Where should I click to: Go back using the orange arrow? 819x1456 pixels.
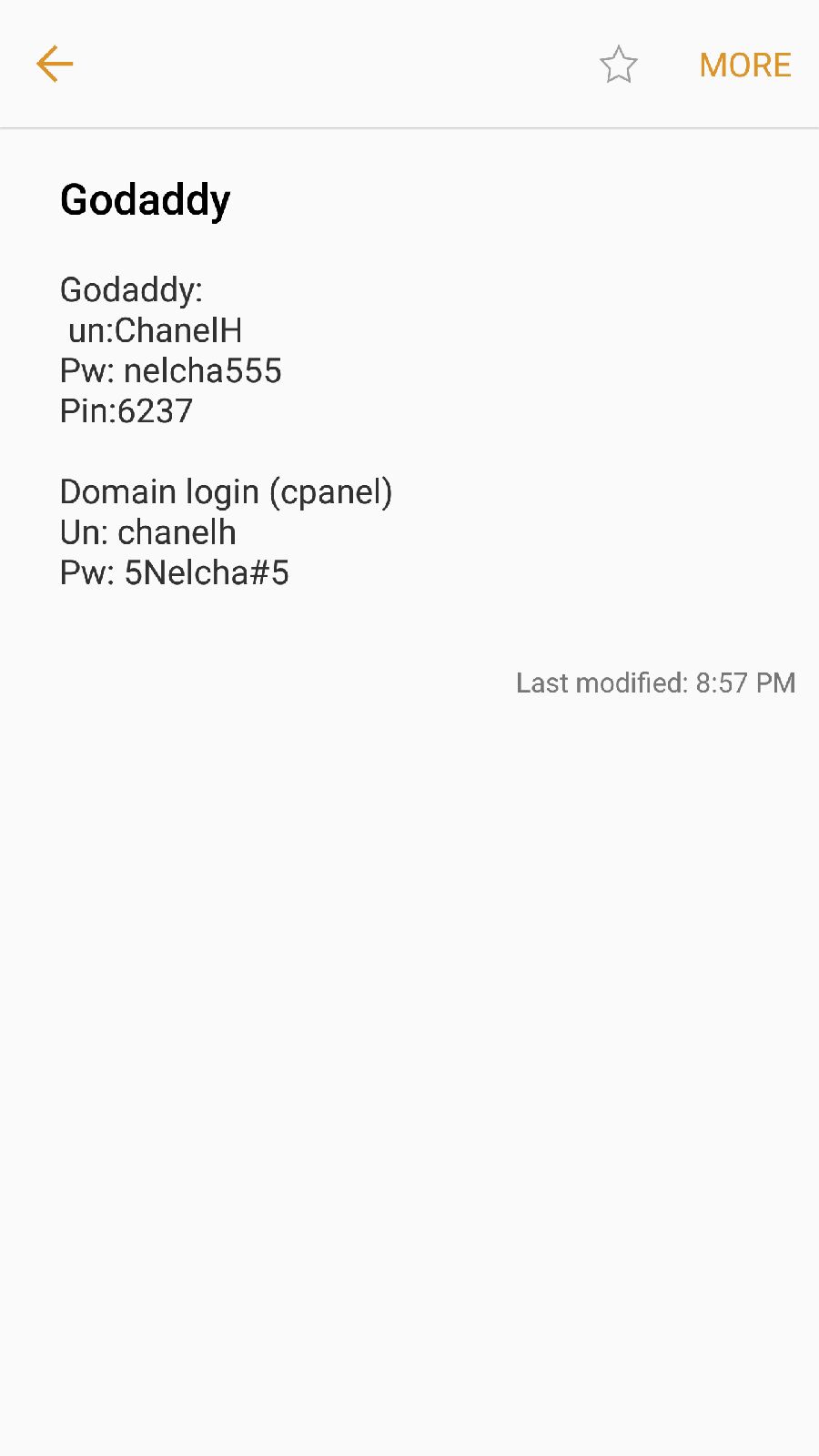pos(55,64)
